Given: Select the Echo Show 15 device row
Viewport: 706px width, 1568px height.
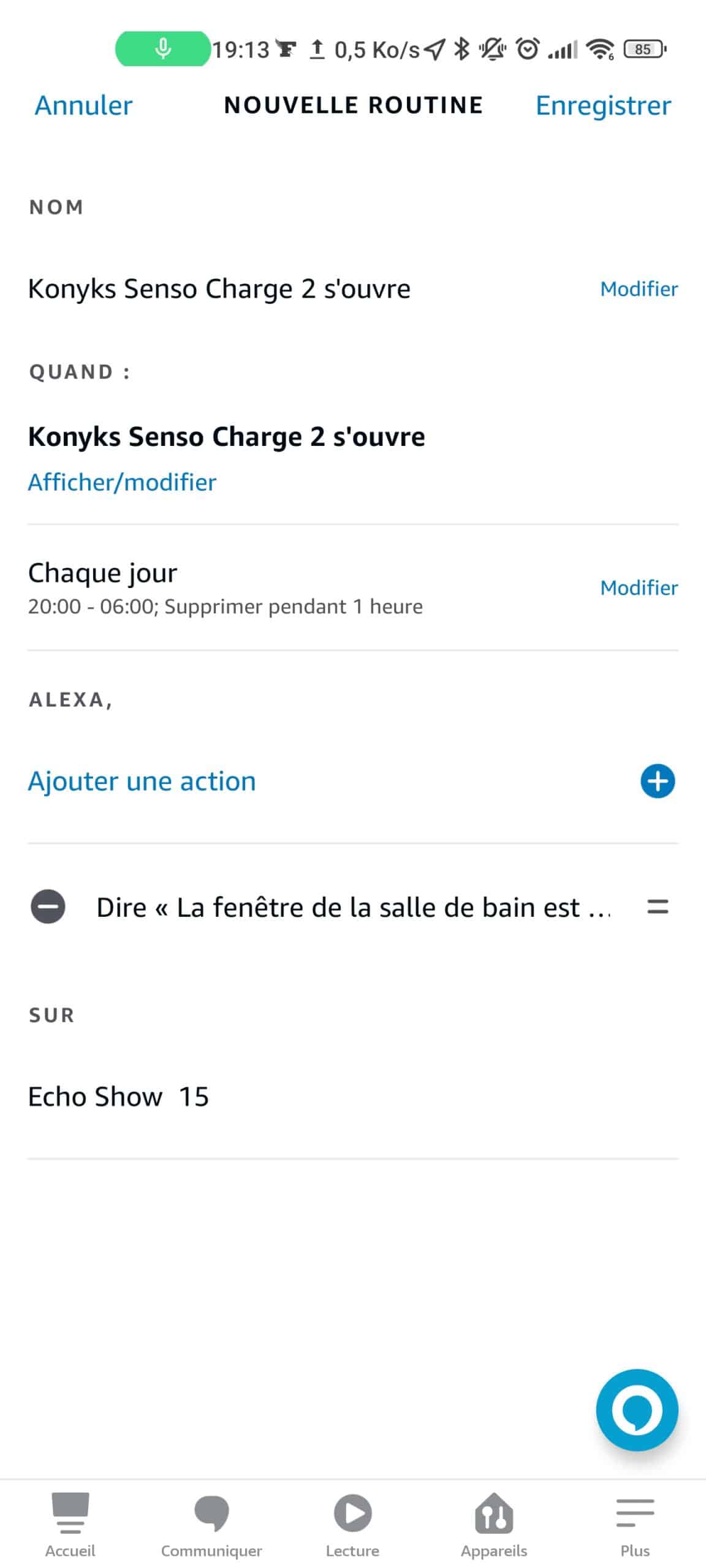Looking at the screenshot, I should click(x=353, y=1096).
